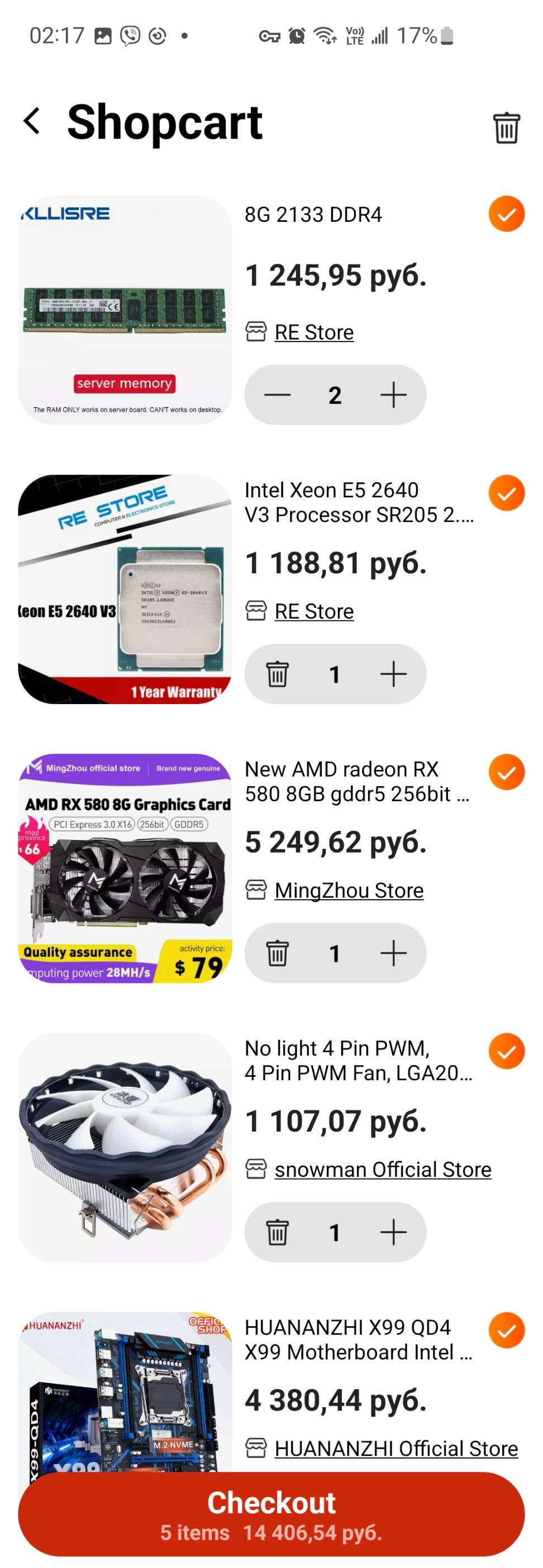This screenshot has width=543, height=1568.
Task: Deselect the 4 Pin PWM fan item
Action: (x=506, y=1051)
